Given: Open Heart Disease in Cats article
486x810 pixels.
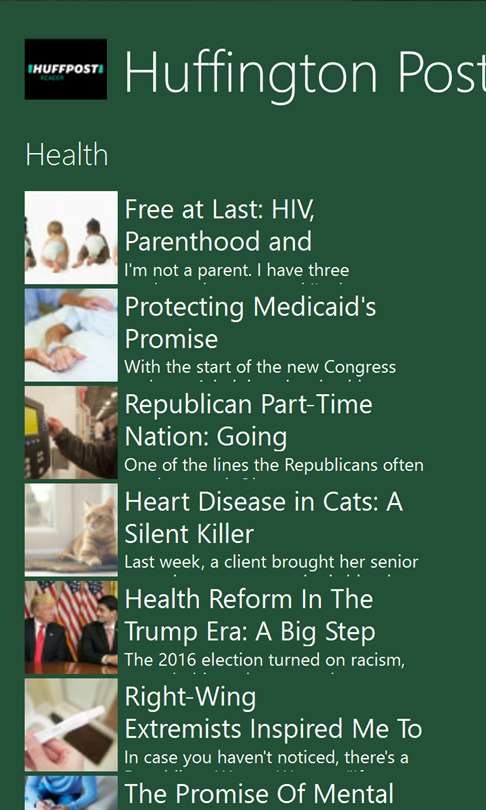Looking at the screenshot, I should [x=243, y=530].
